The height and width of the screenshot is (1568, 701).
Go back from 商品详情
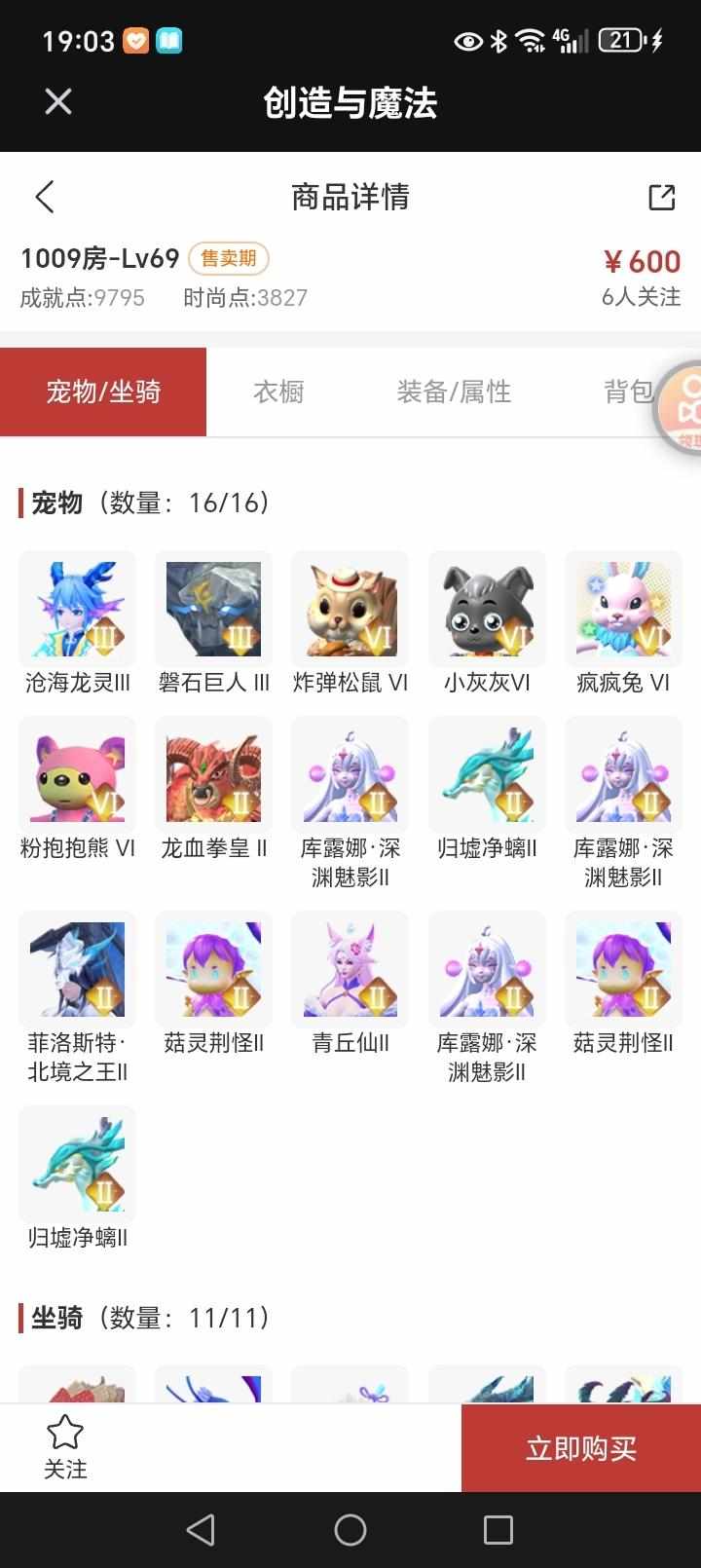click(x=45, y=197)
